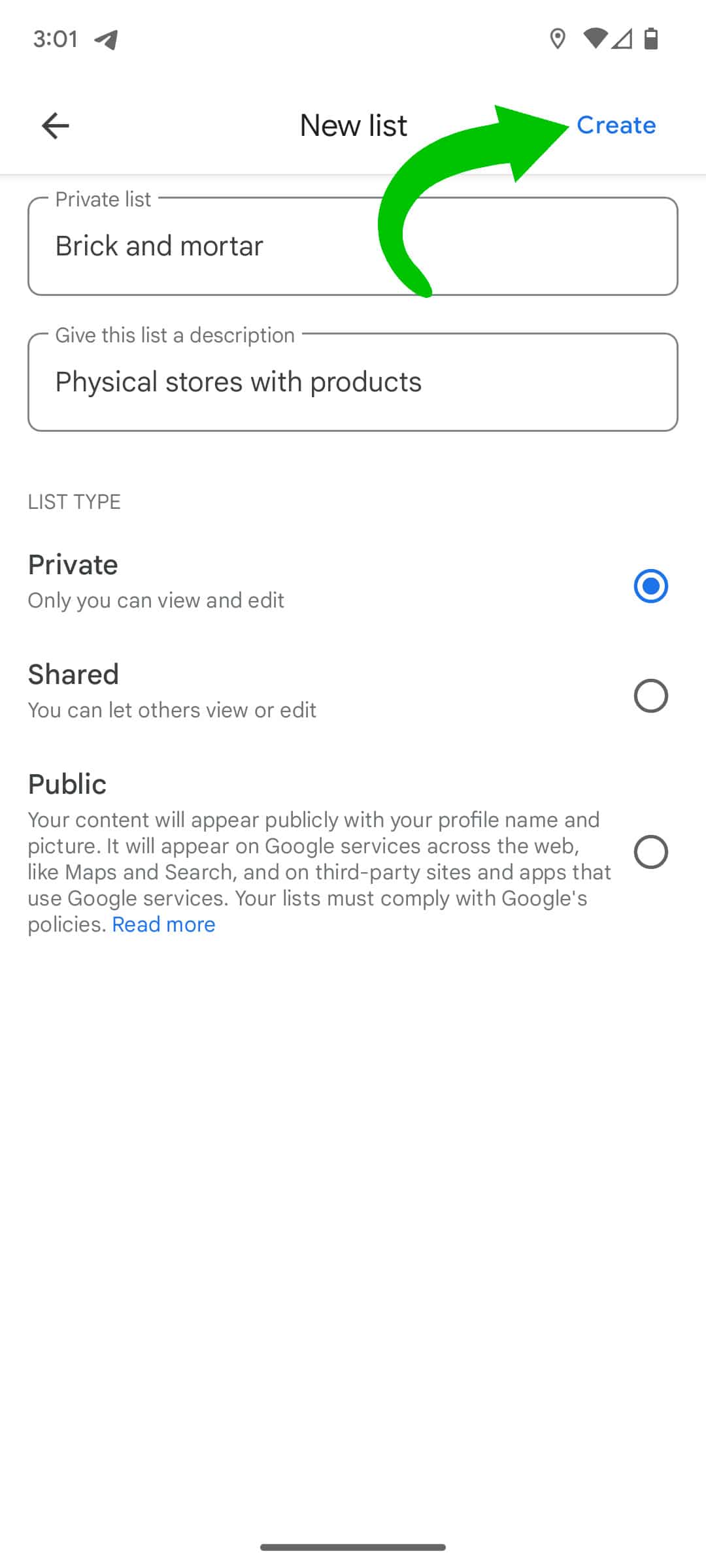The height and width of the screenshot is (1568, 706).
Task: Go back using the back arrow
Action: 55,125
